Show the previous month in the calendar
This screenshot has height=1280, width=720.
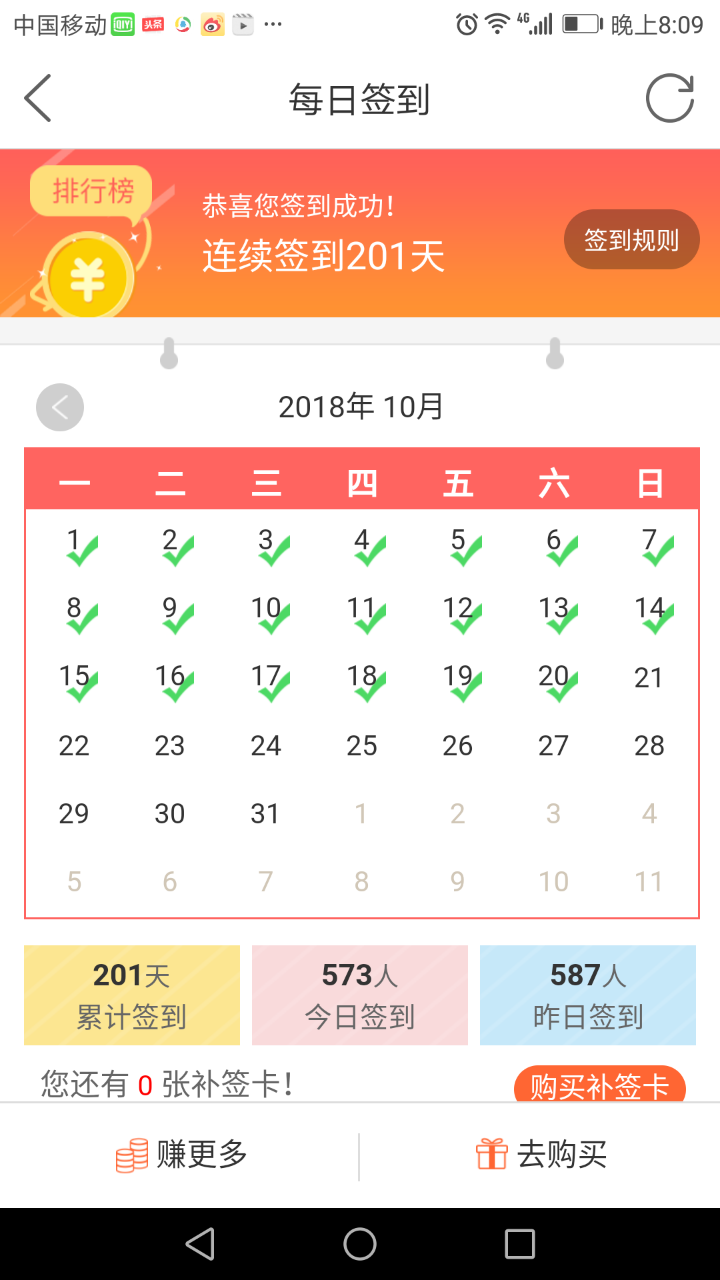coord(60,407)
